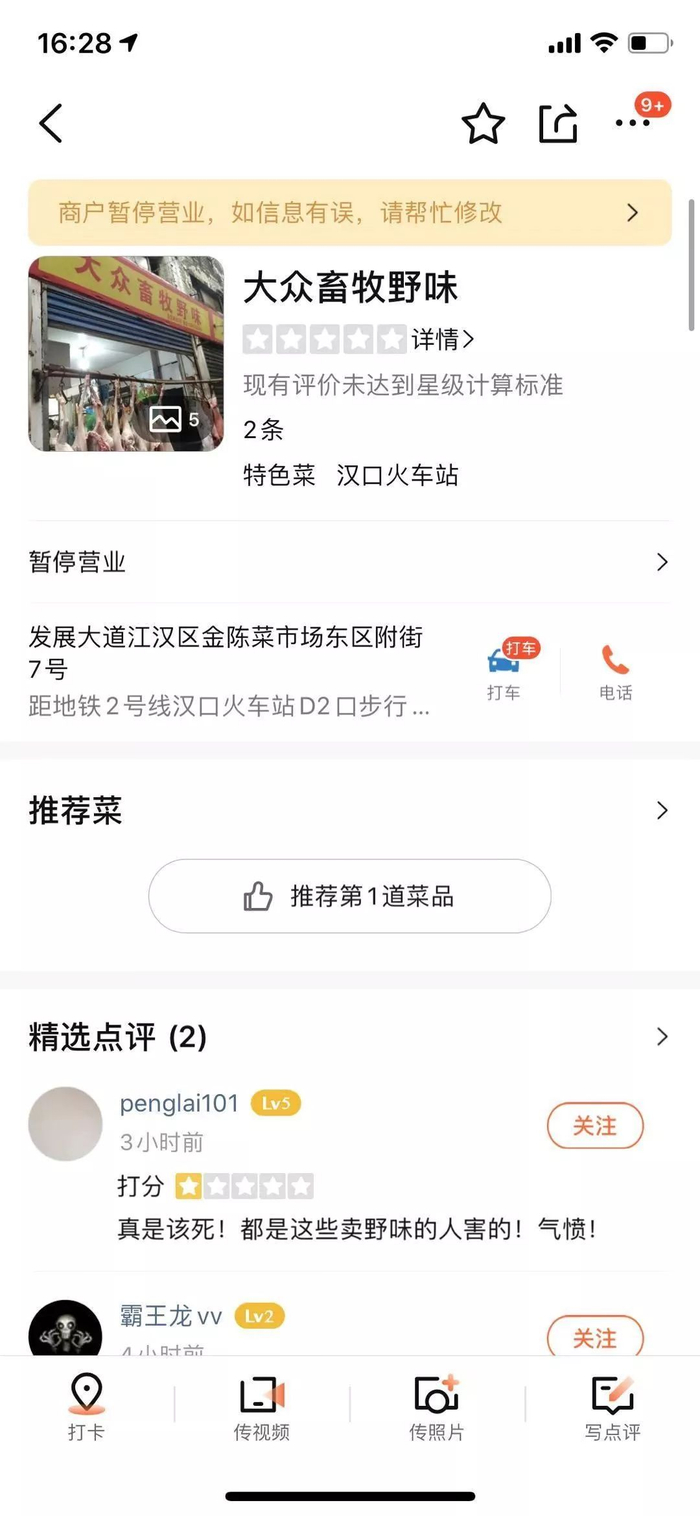Image resolution: width=700 pixels, height=1516 pixels.
Task: Share this merchant page
Action: 558,124
